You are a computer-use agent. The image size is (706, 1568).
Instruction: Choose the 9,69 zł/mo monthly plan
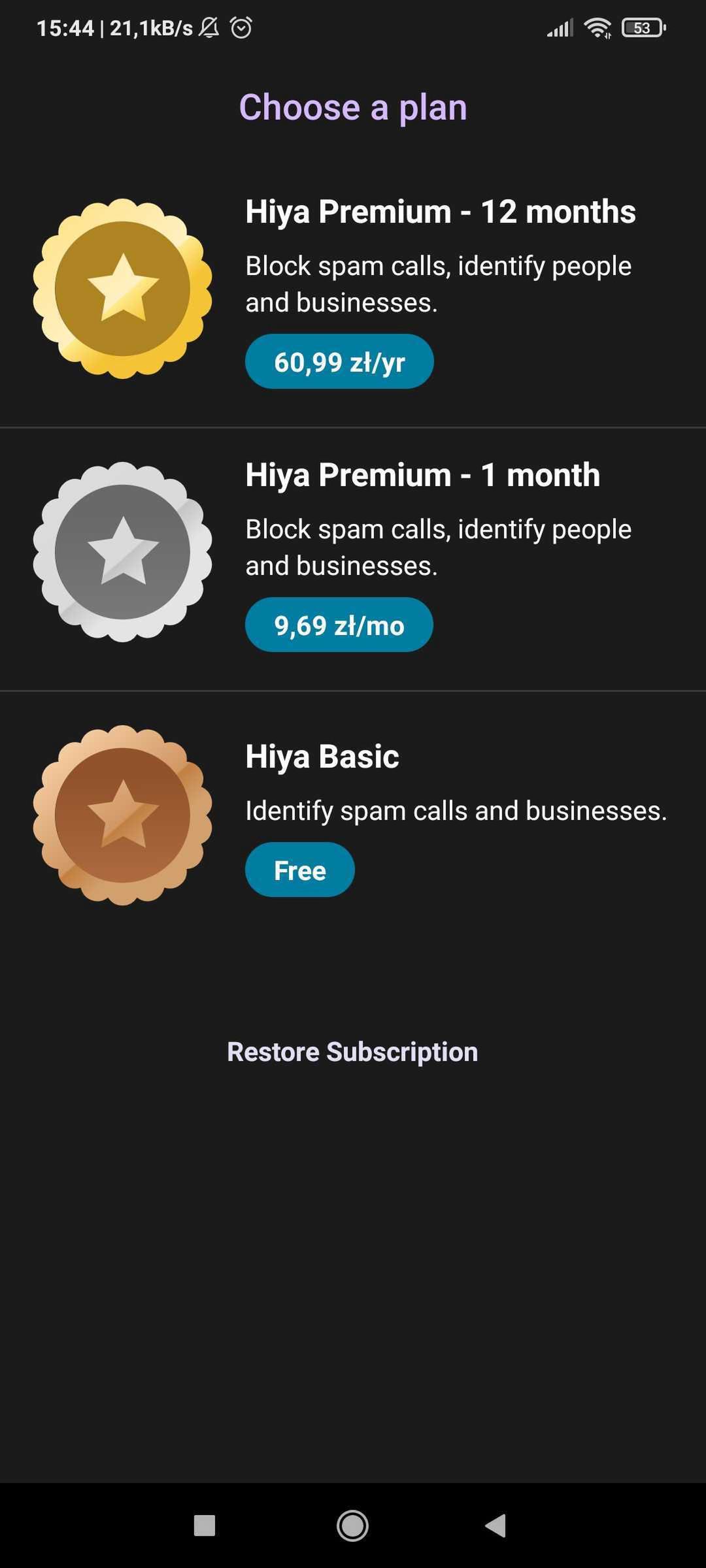click(x=339, y=625)
